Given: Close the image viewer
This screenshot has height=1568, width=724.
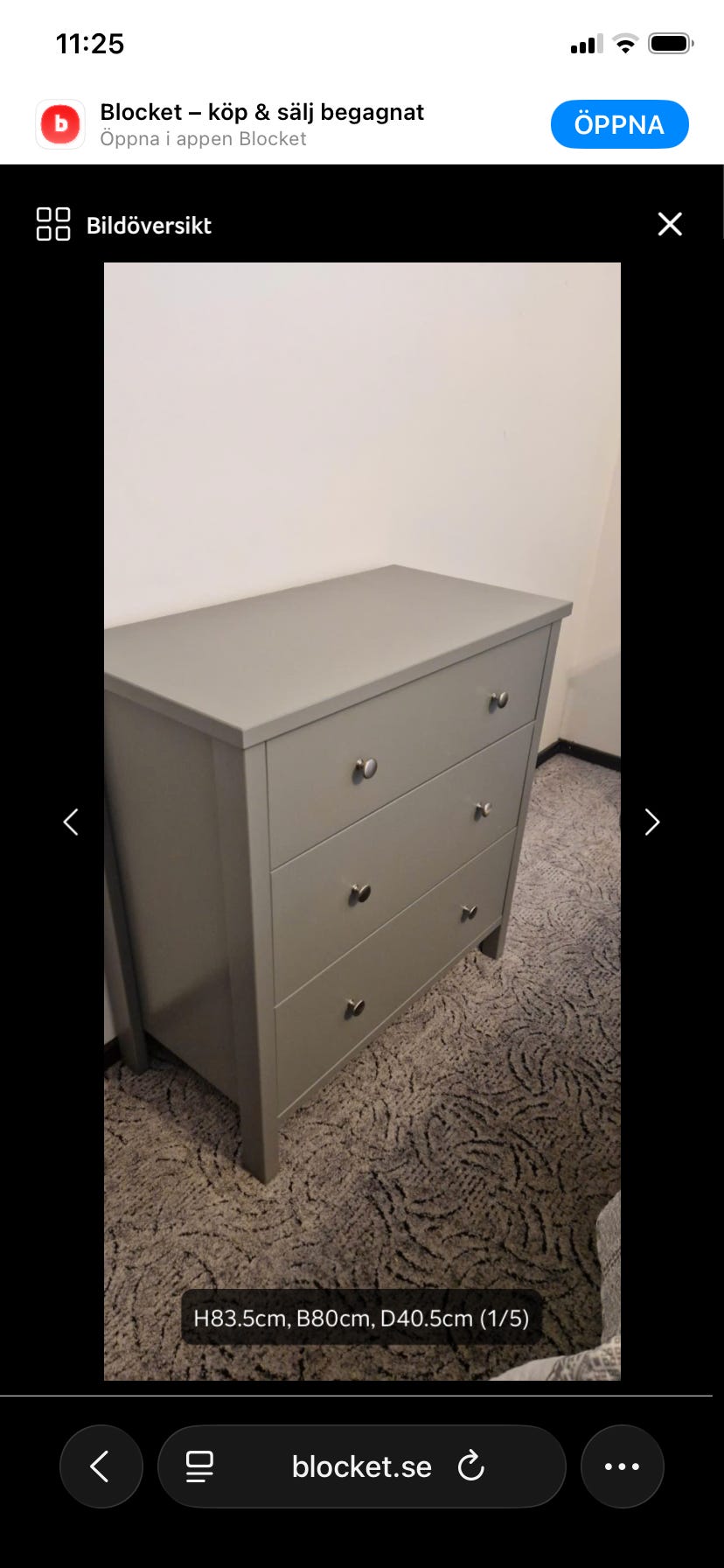Looking at the screenshot, I should pos(670,224).
